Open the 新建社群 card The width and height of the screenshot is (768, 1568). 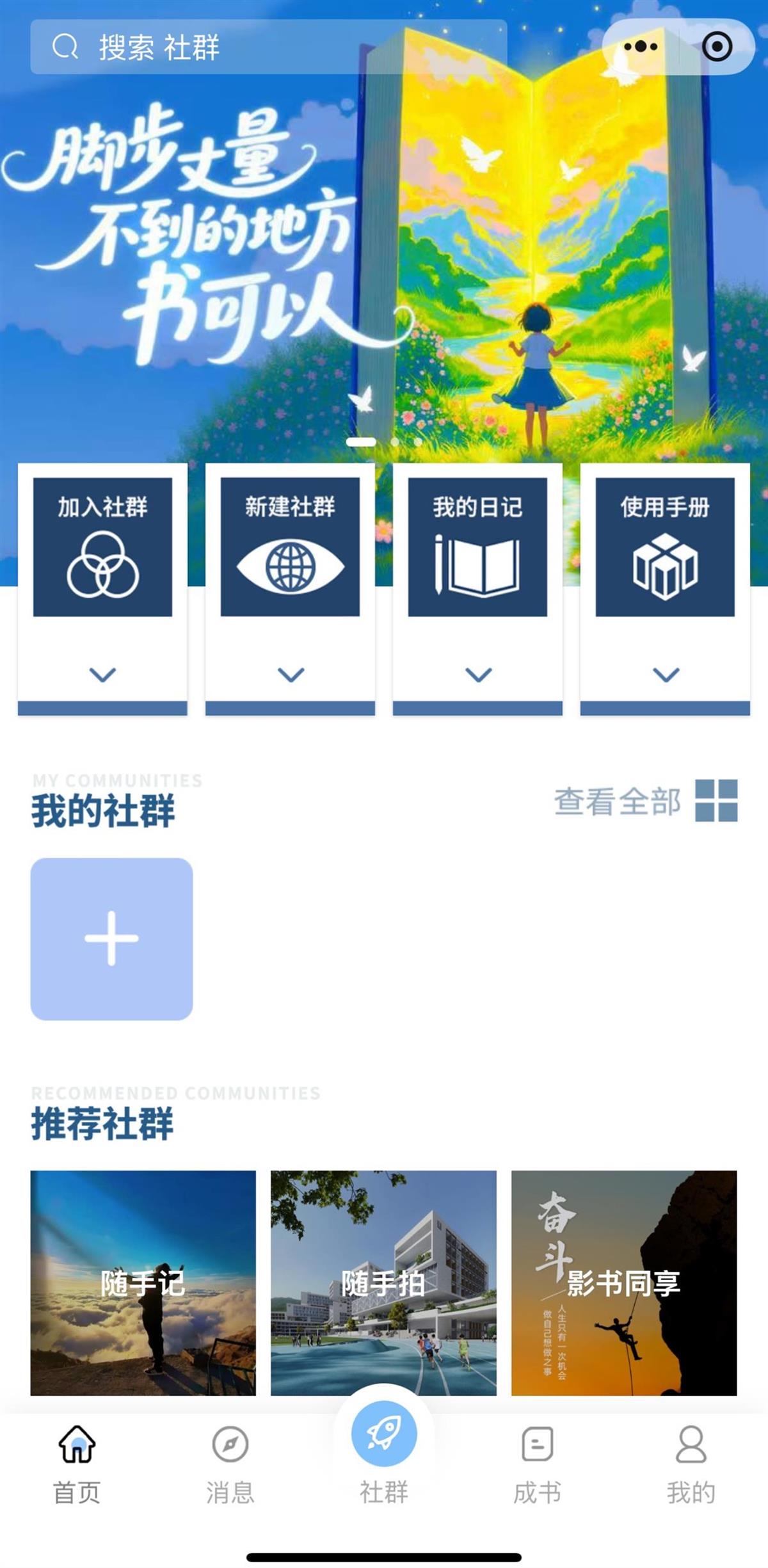[290, 548]
